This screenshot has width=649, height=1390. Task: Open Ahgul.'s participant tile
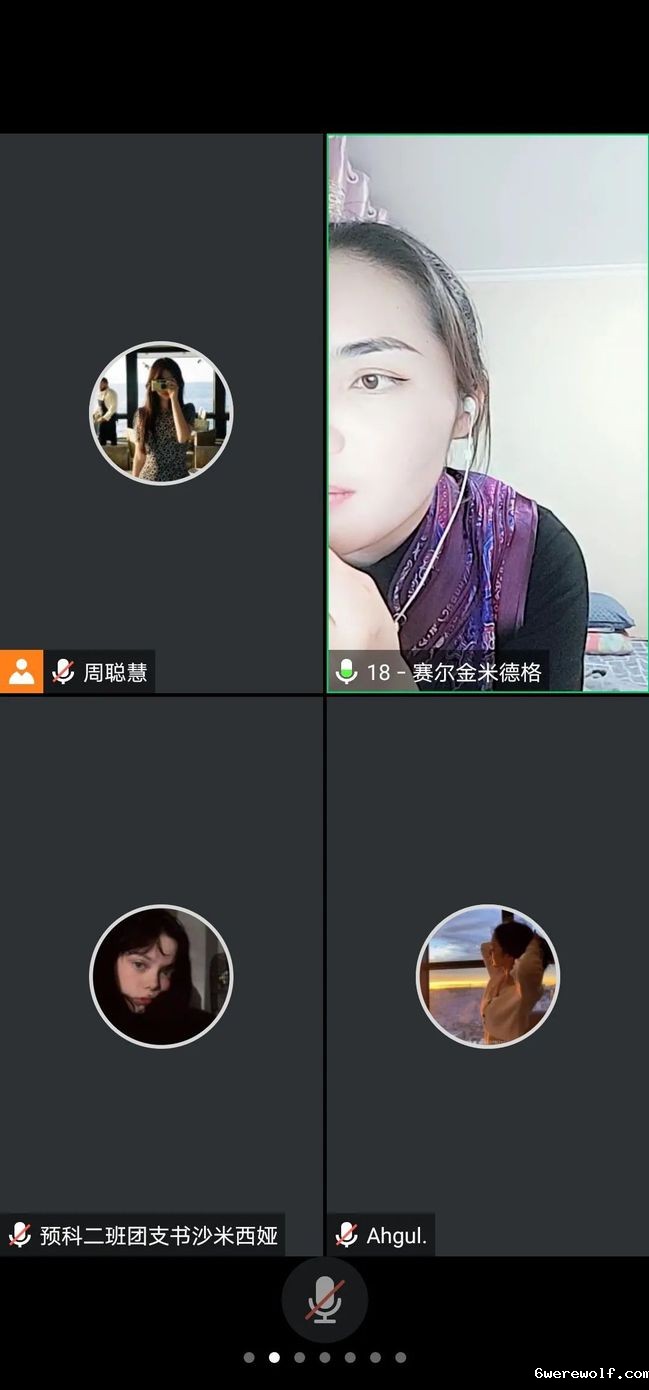click(x=487, y=976)
